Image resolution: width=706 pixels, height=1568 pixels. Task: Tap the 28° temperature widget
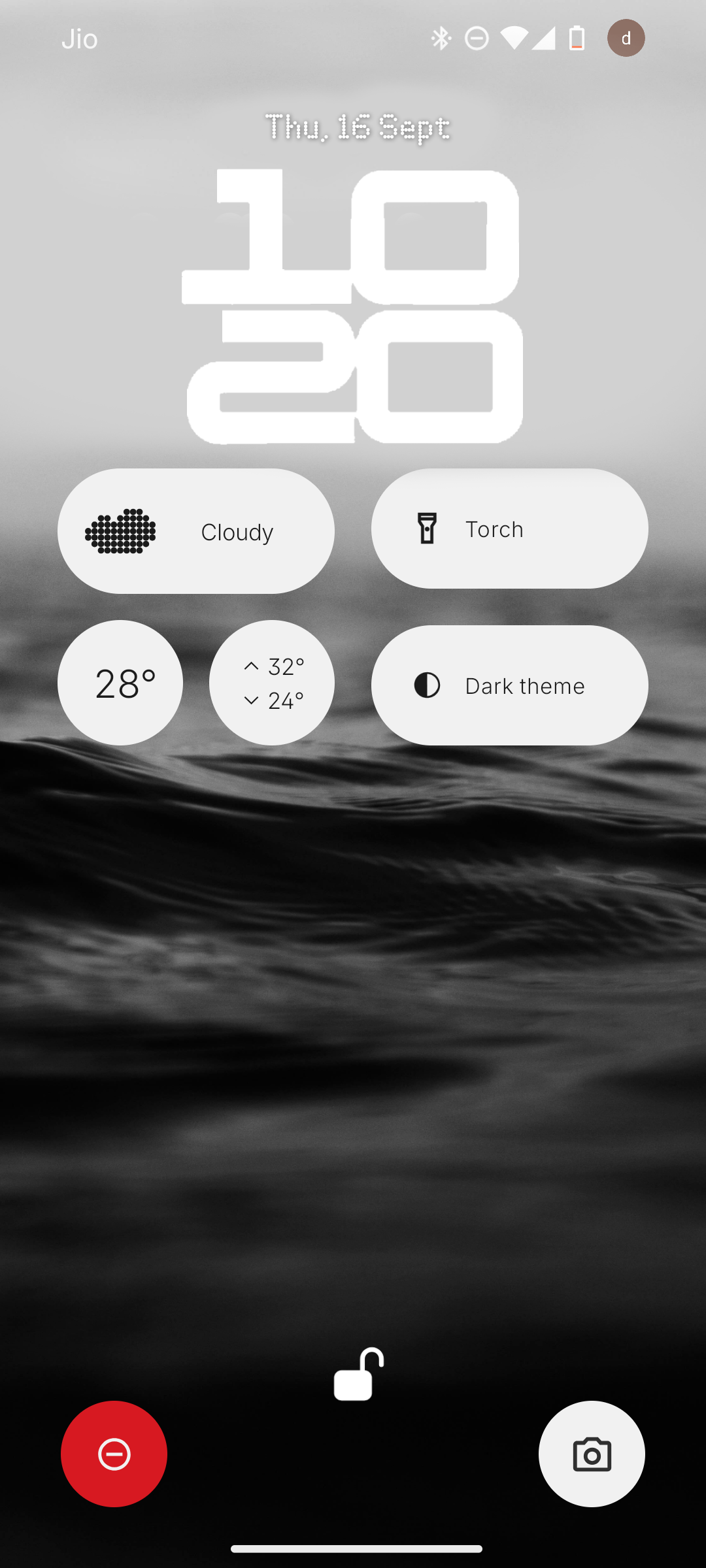120,683
